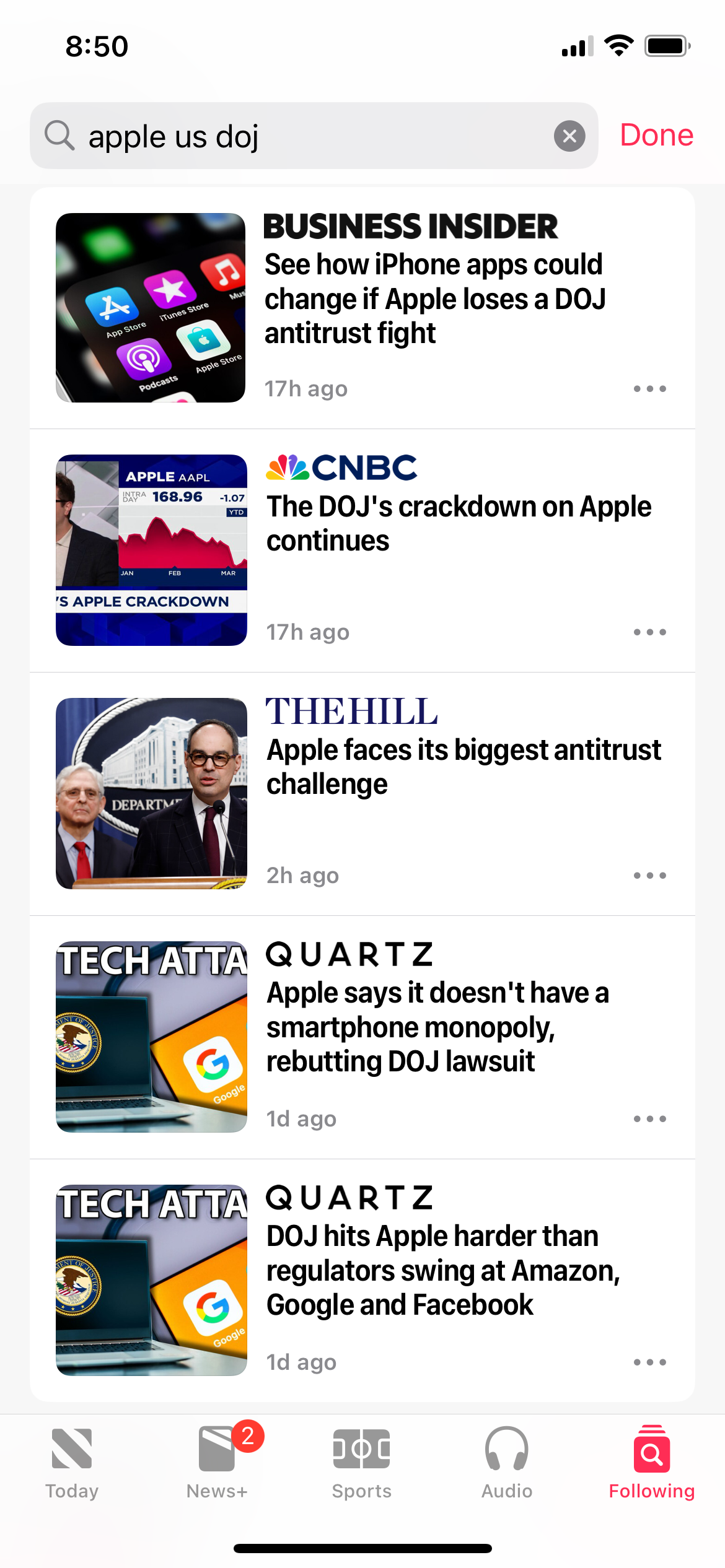Viewport: 725px width, 1568px height.
Task: Edit the 'apple us doj' search field
Action: pyautogui.click(x=310, y=136)
